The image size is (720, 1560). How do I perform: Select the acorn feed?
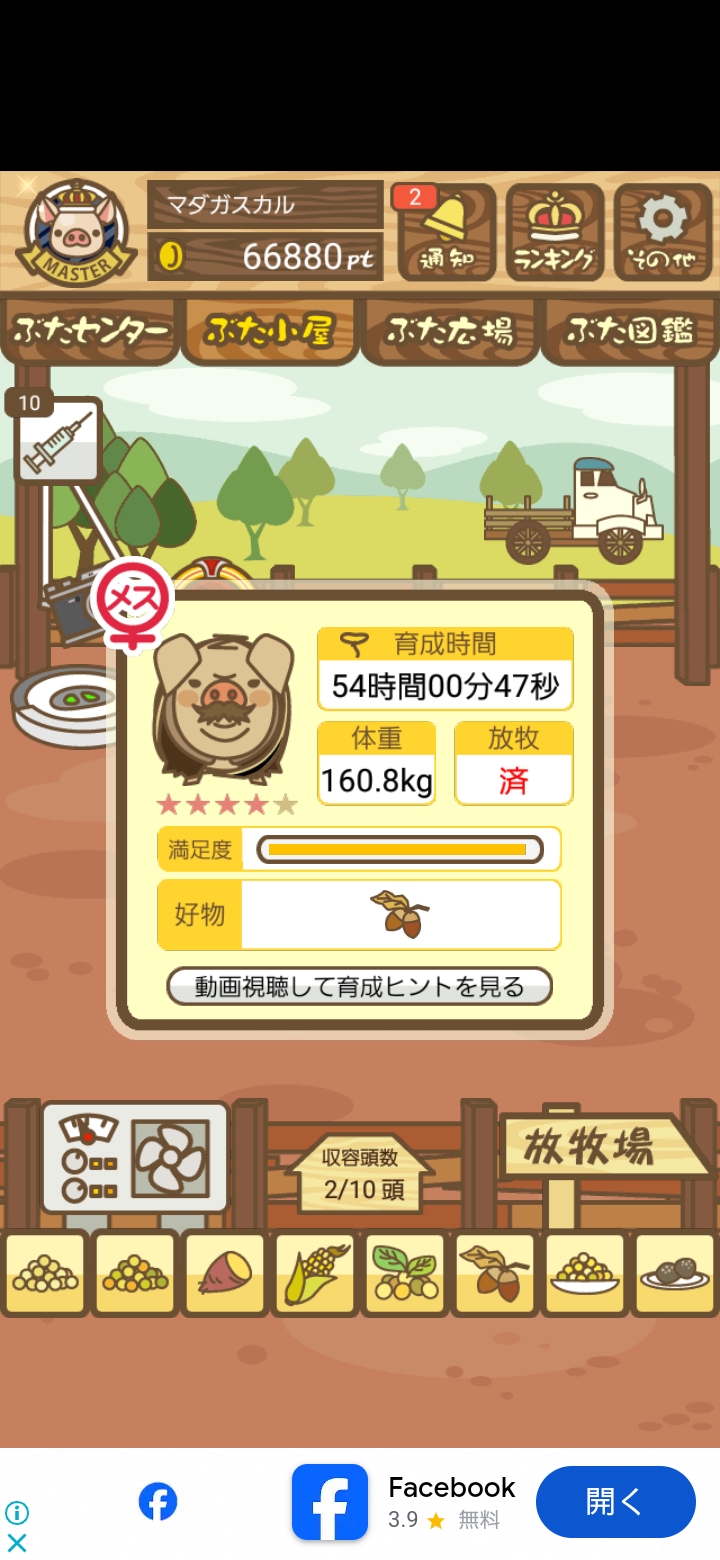coord(495,1274)
